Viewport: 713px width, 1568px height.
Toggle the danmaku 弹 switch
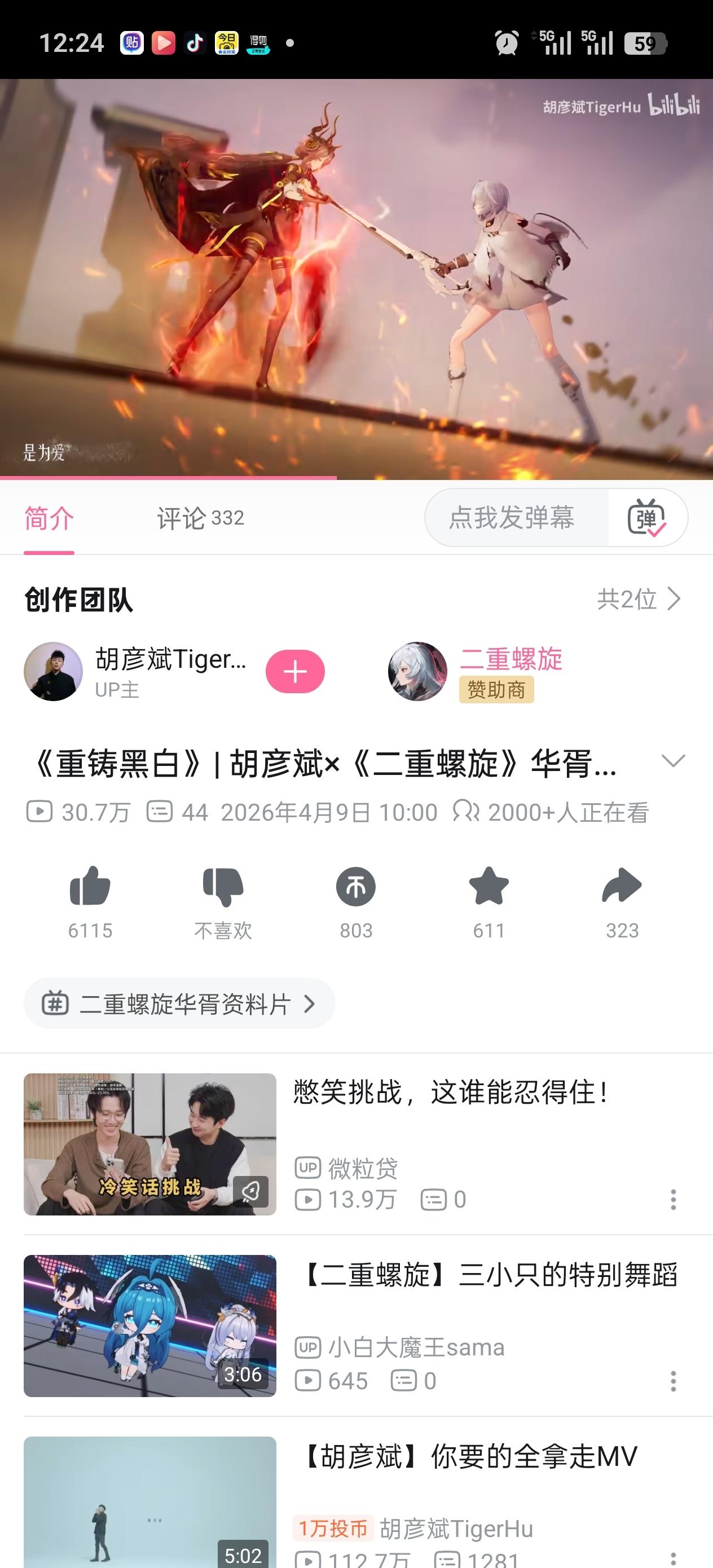point(646,518)
